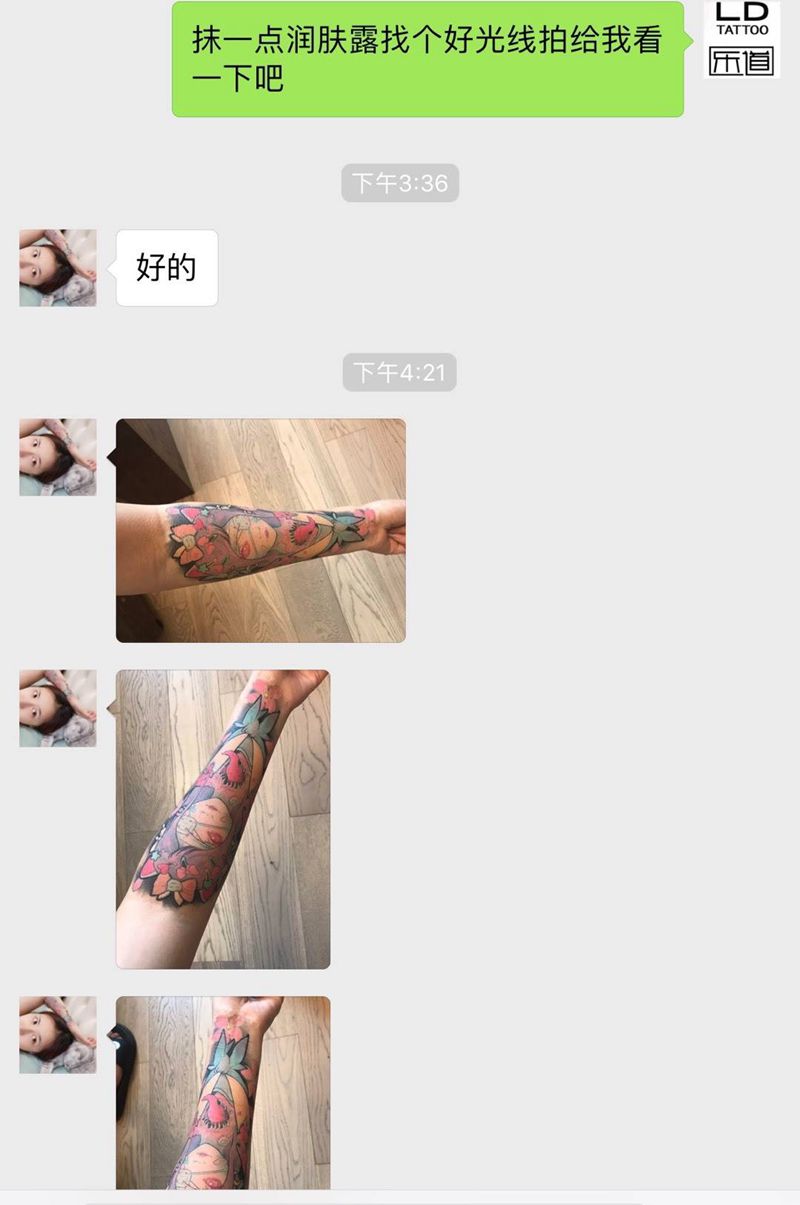Open the LD Tattoo avatar profile
This screenshot has width=800, height=1205.
[x=741, y=40]
